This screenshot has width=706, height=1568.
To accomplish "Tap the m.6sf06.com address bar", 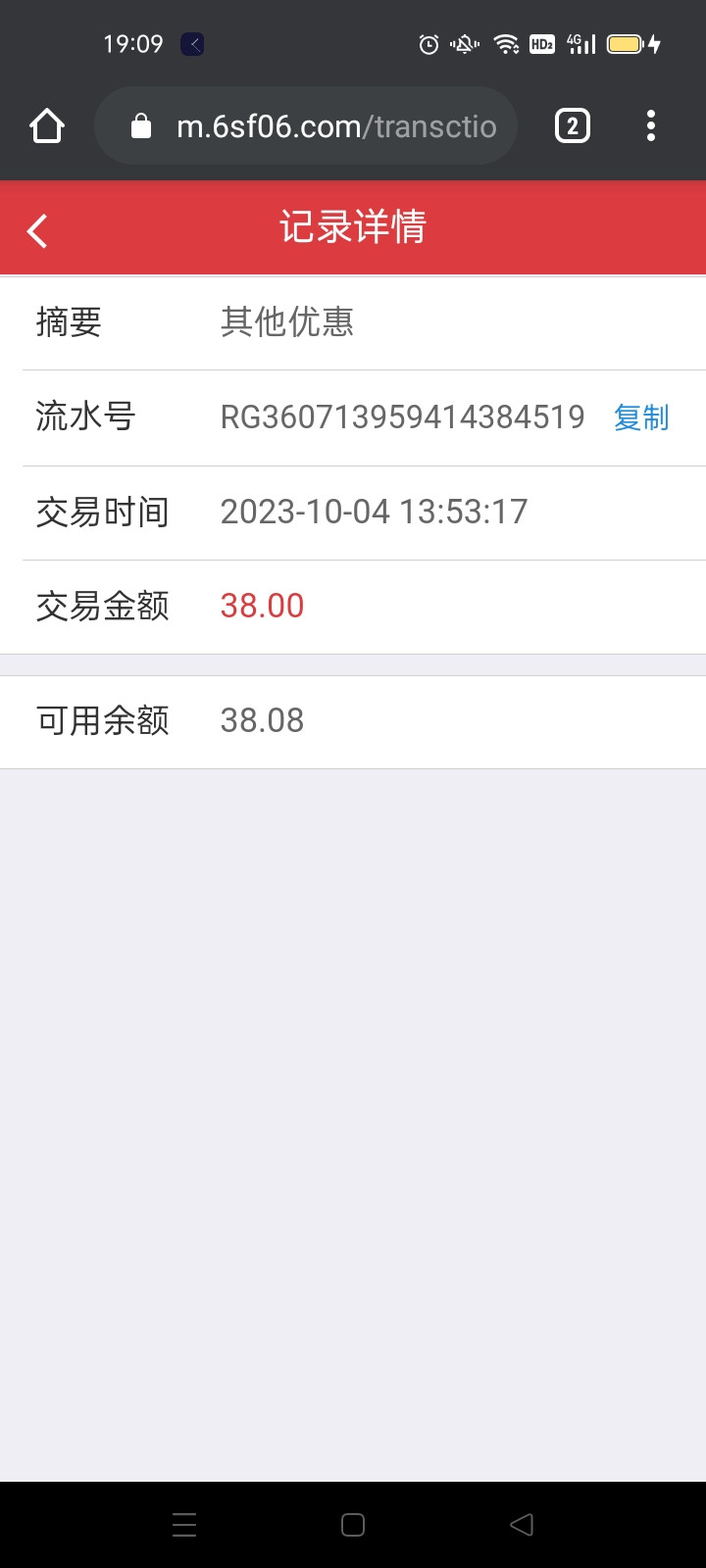I will pos(306,126).
